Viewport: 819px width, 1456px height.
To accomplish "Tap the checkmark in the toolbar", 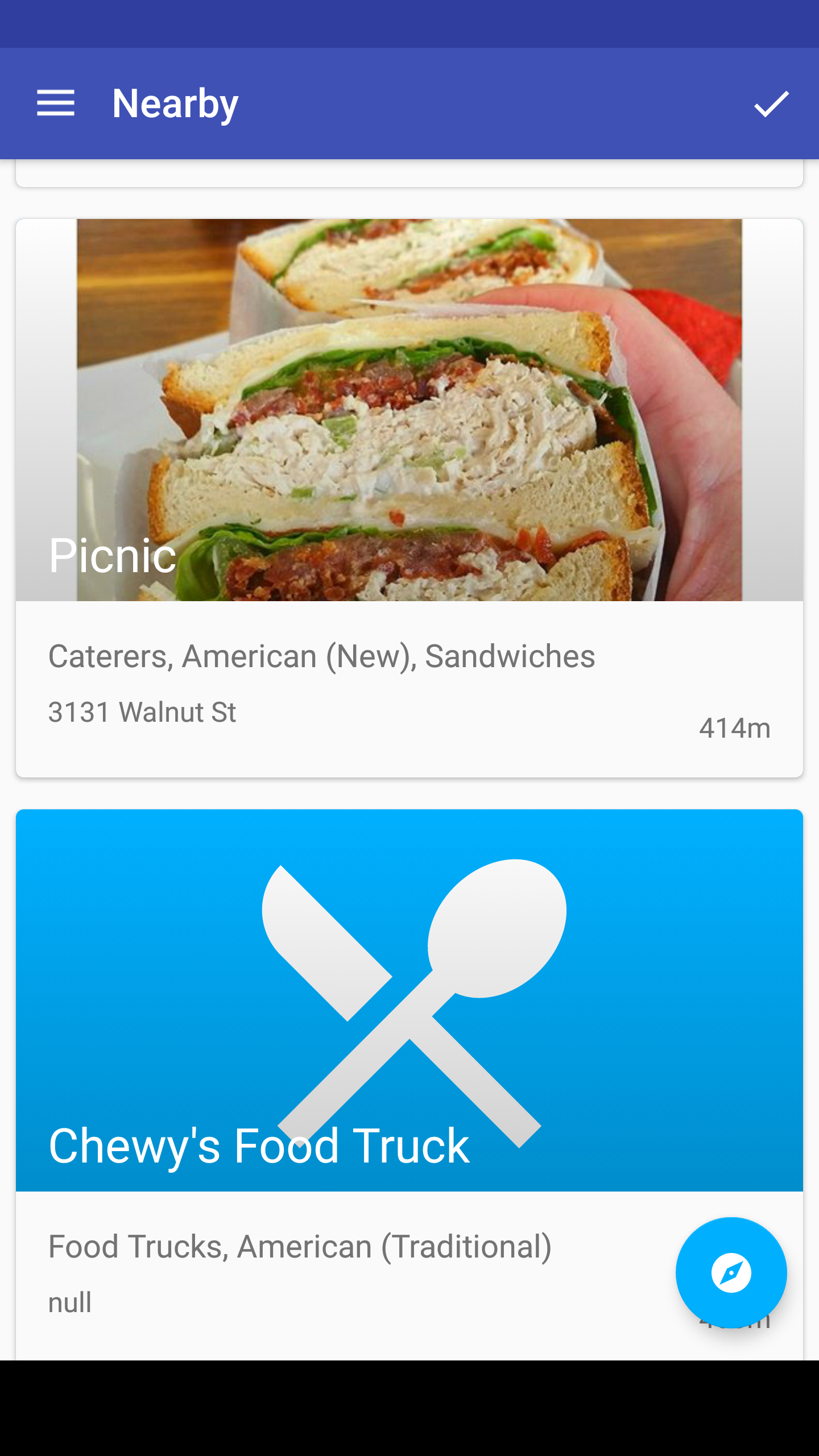I will pos(771,104).
